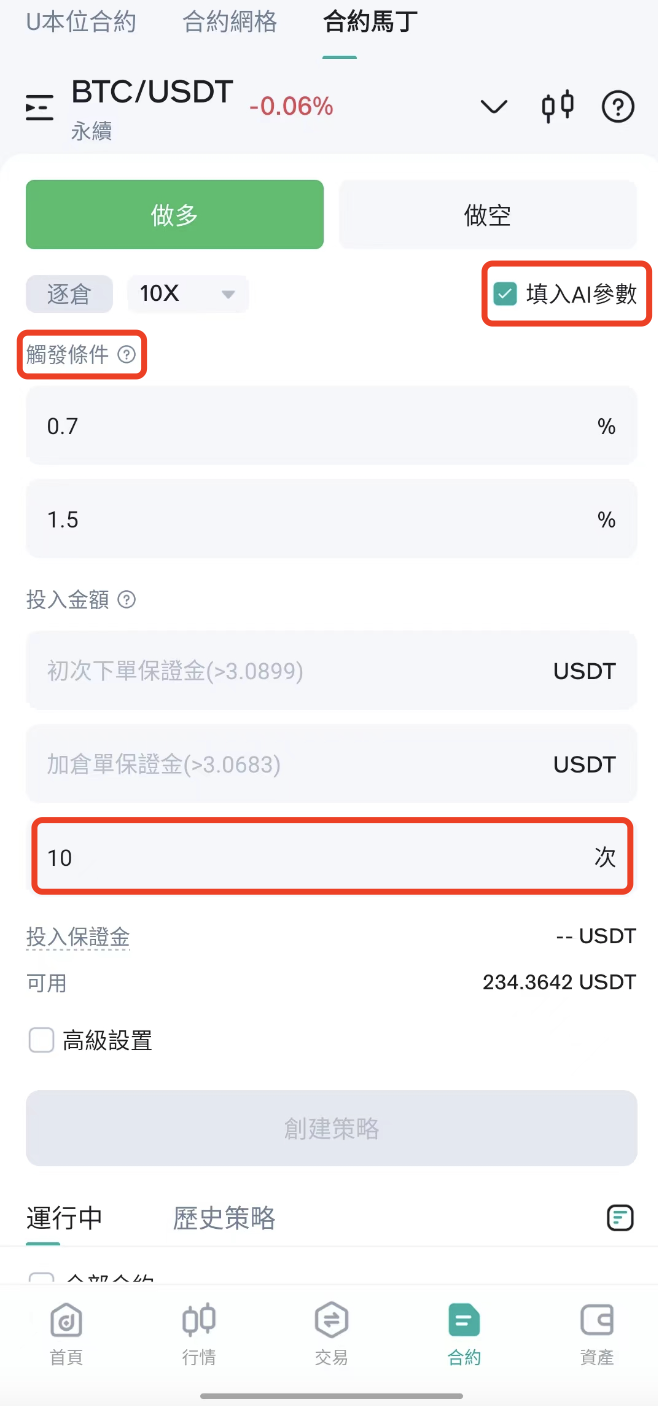The height and width of the screenshot is (1406, 658).
Task: Edit the 0.7 % trigger field
Action: [331, 426]
